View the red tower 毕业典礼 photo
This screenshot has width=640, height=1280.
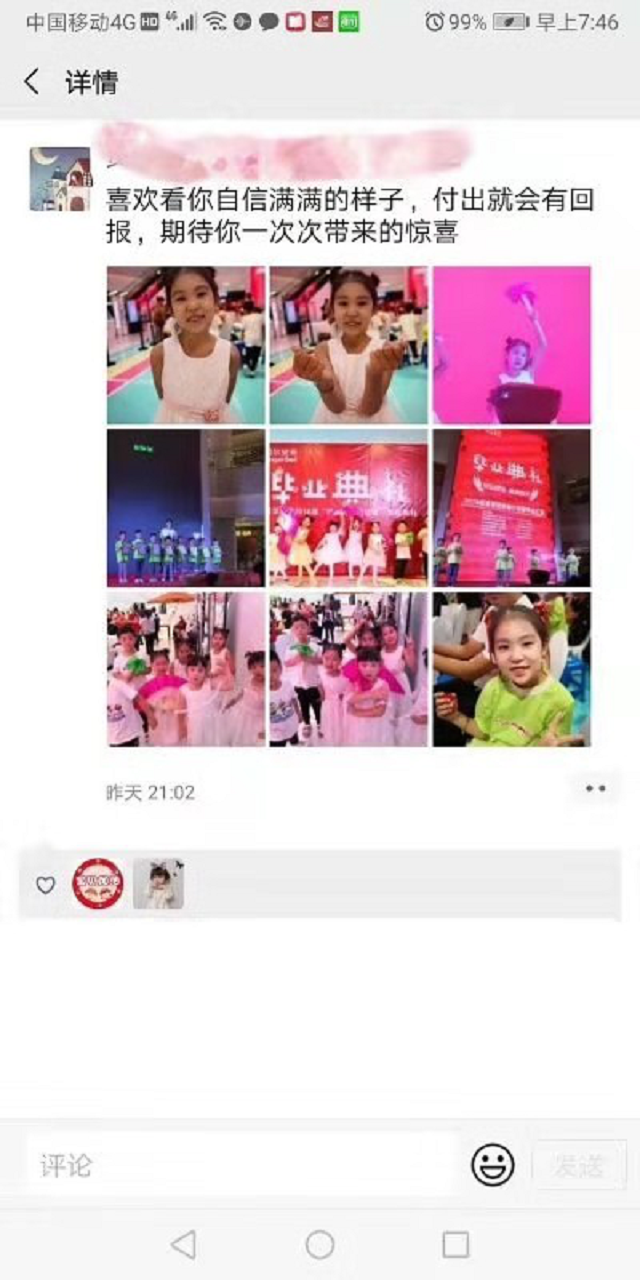coord(511,507)
